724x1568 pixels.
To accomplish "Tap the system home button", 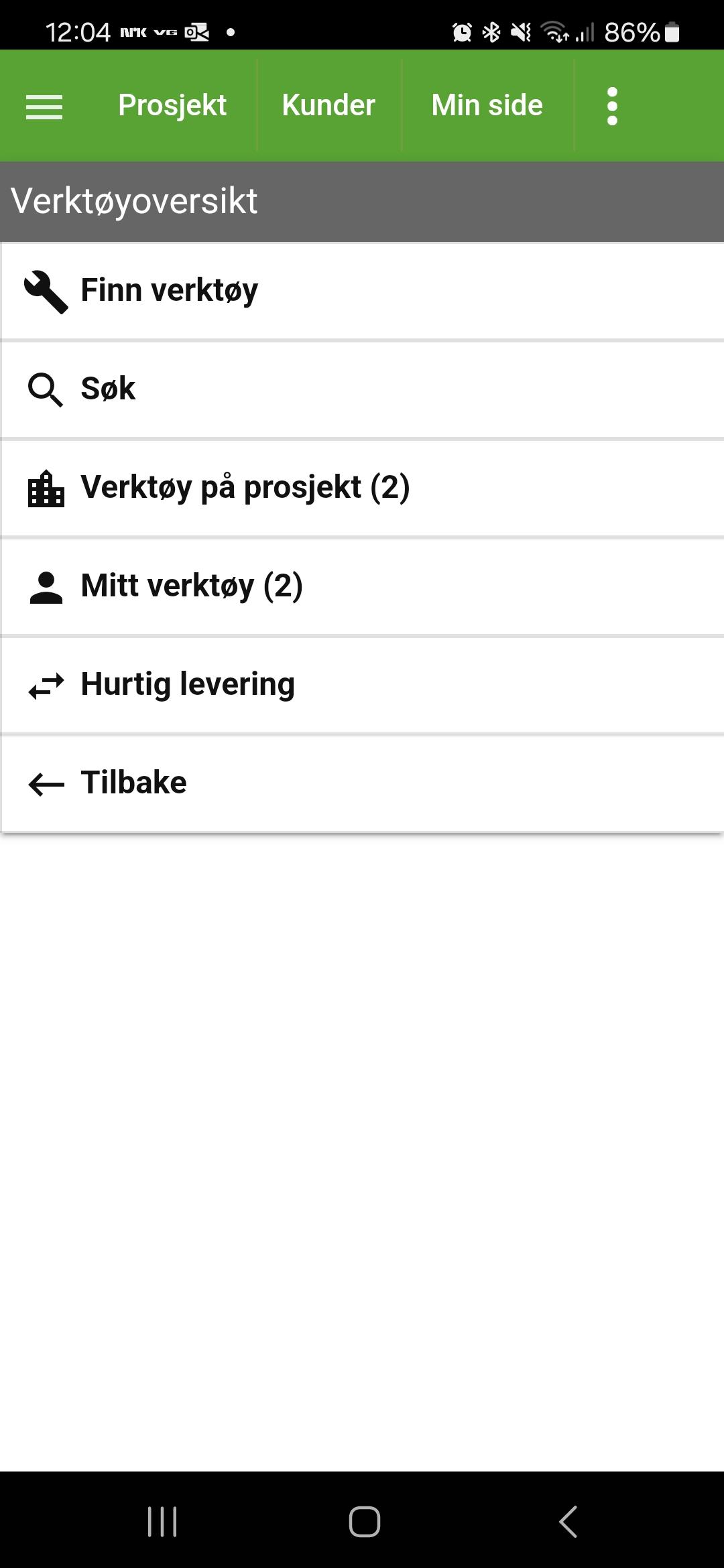I will [364, 1521].
